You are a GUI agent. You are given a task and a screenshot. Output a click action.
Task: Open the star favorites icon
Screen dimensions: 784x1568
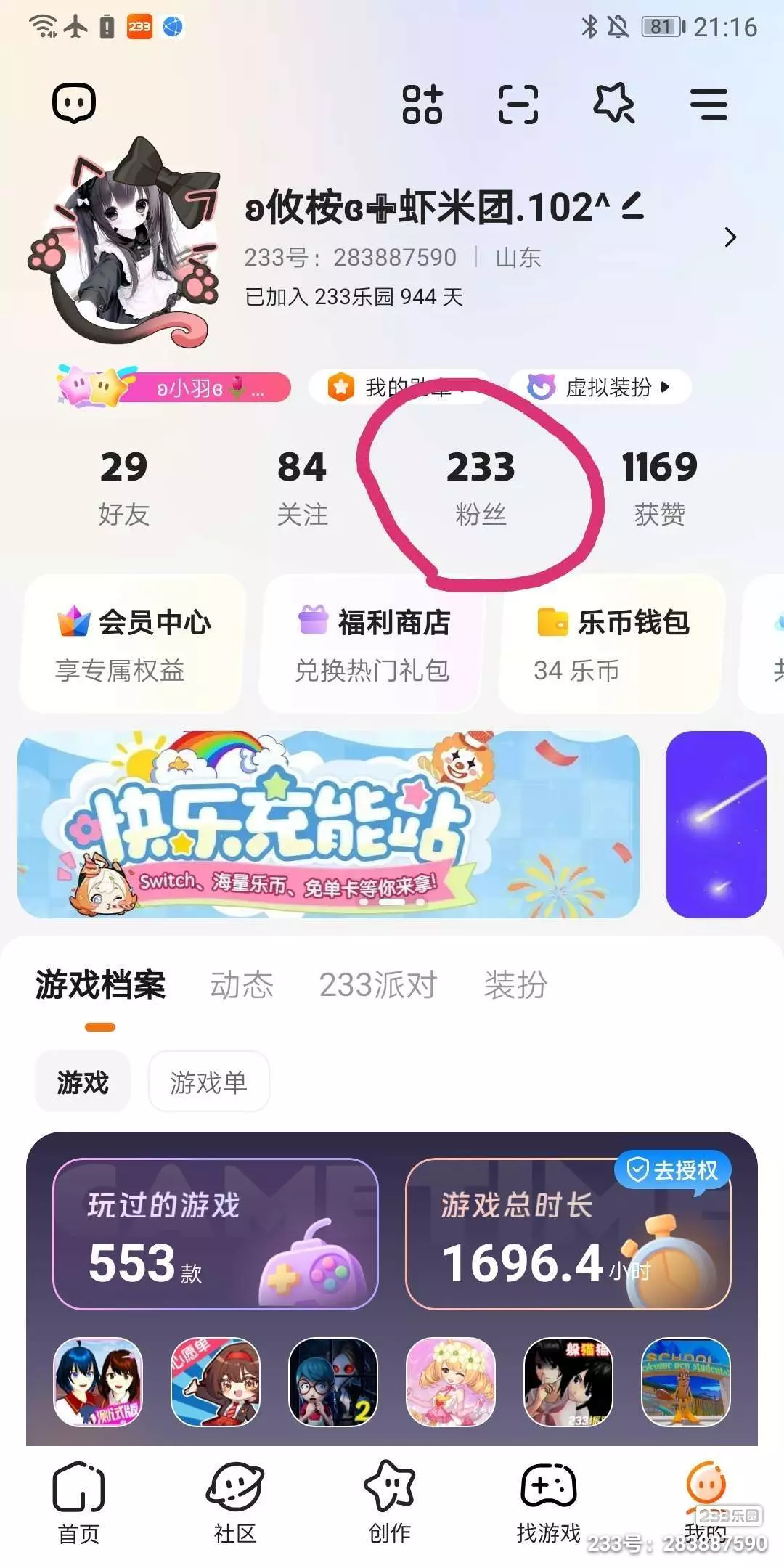point(614,103)
